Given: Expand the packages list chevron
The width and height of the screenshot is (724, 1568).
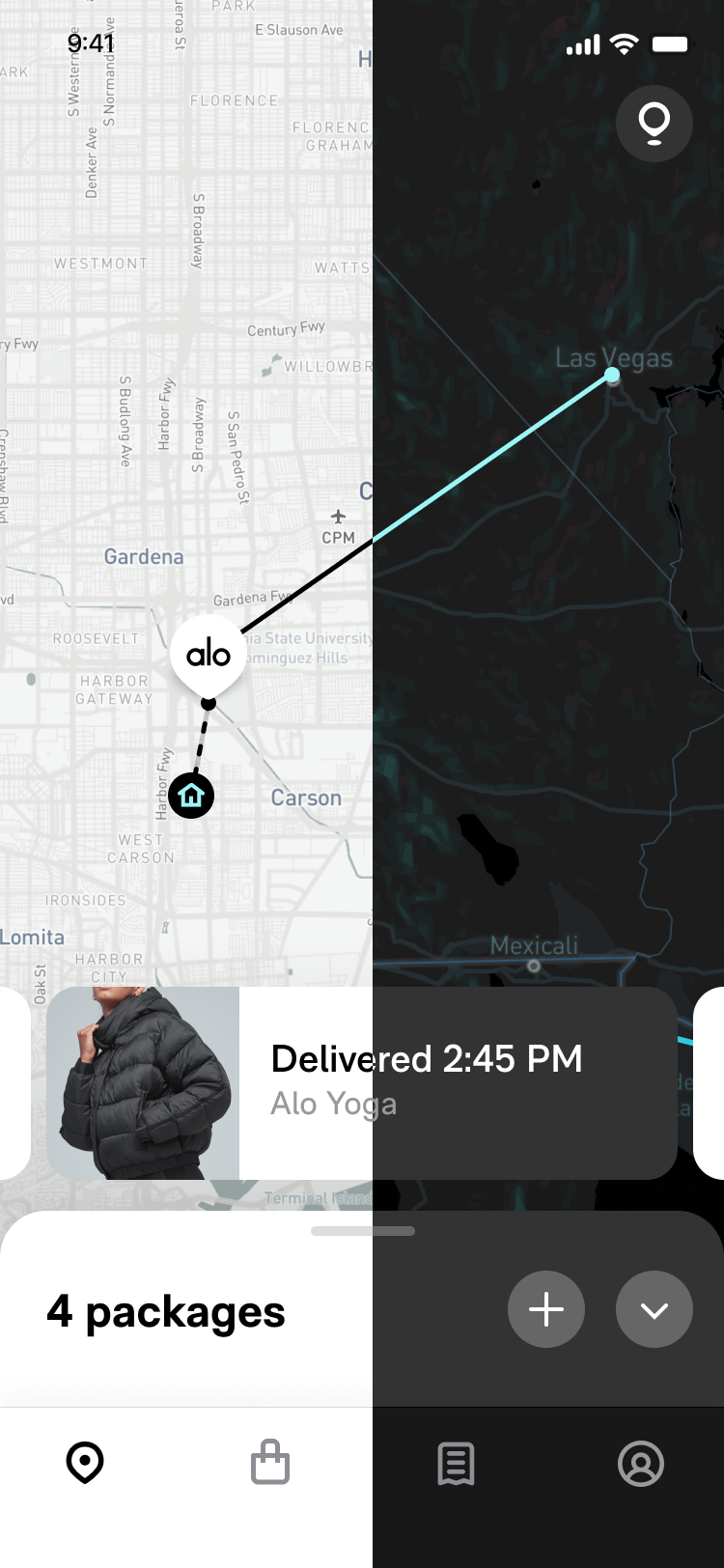Looking at the screenshot, I should click(654, 1309).
